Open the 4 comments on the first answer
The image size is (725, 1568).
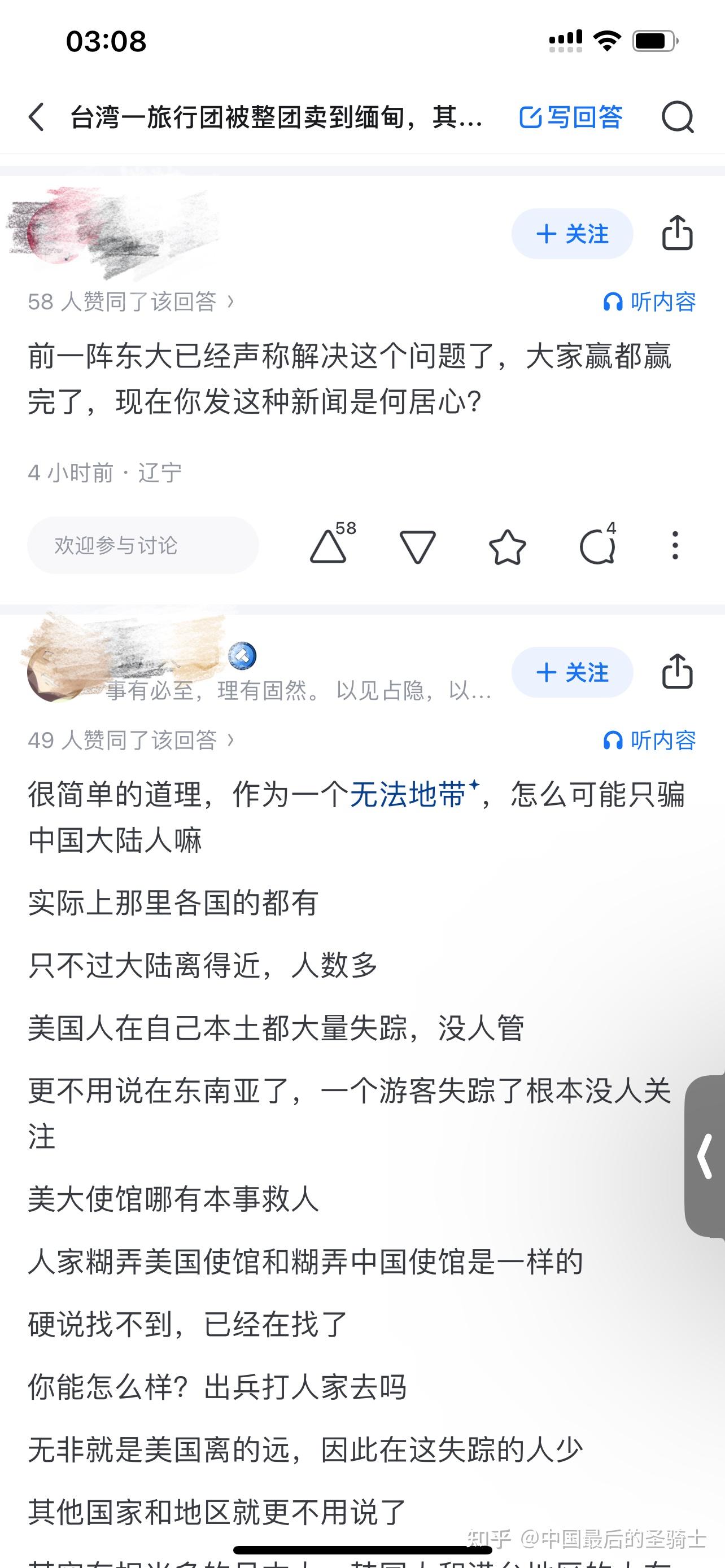597,546
